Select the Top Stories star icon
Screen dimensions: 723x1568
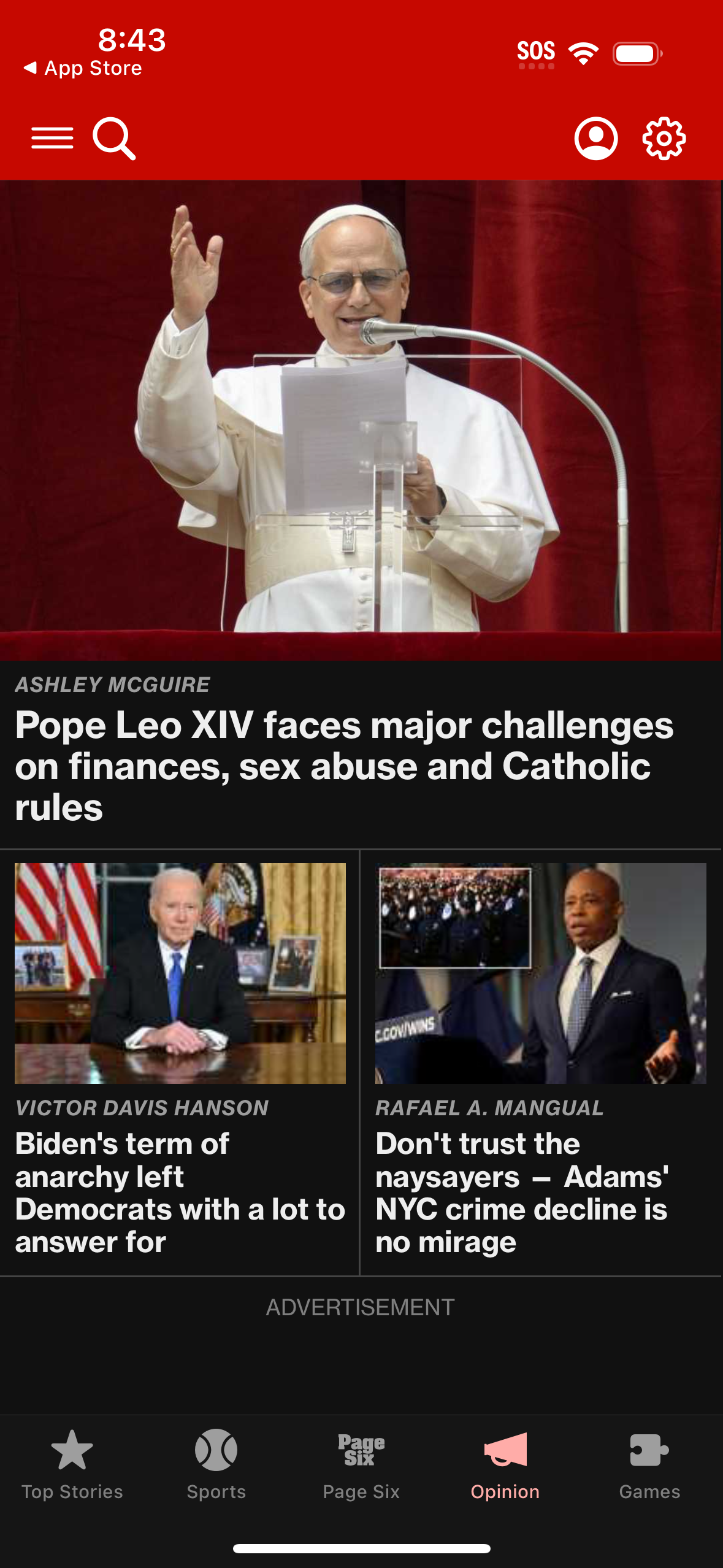(x=72, y=1449)
